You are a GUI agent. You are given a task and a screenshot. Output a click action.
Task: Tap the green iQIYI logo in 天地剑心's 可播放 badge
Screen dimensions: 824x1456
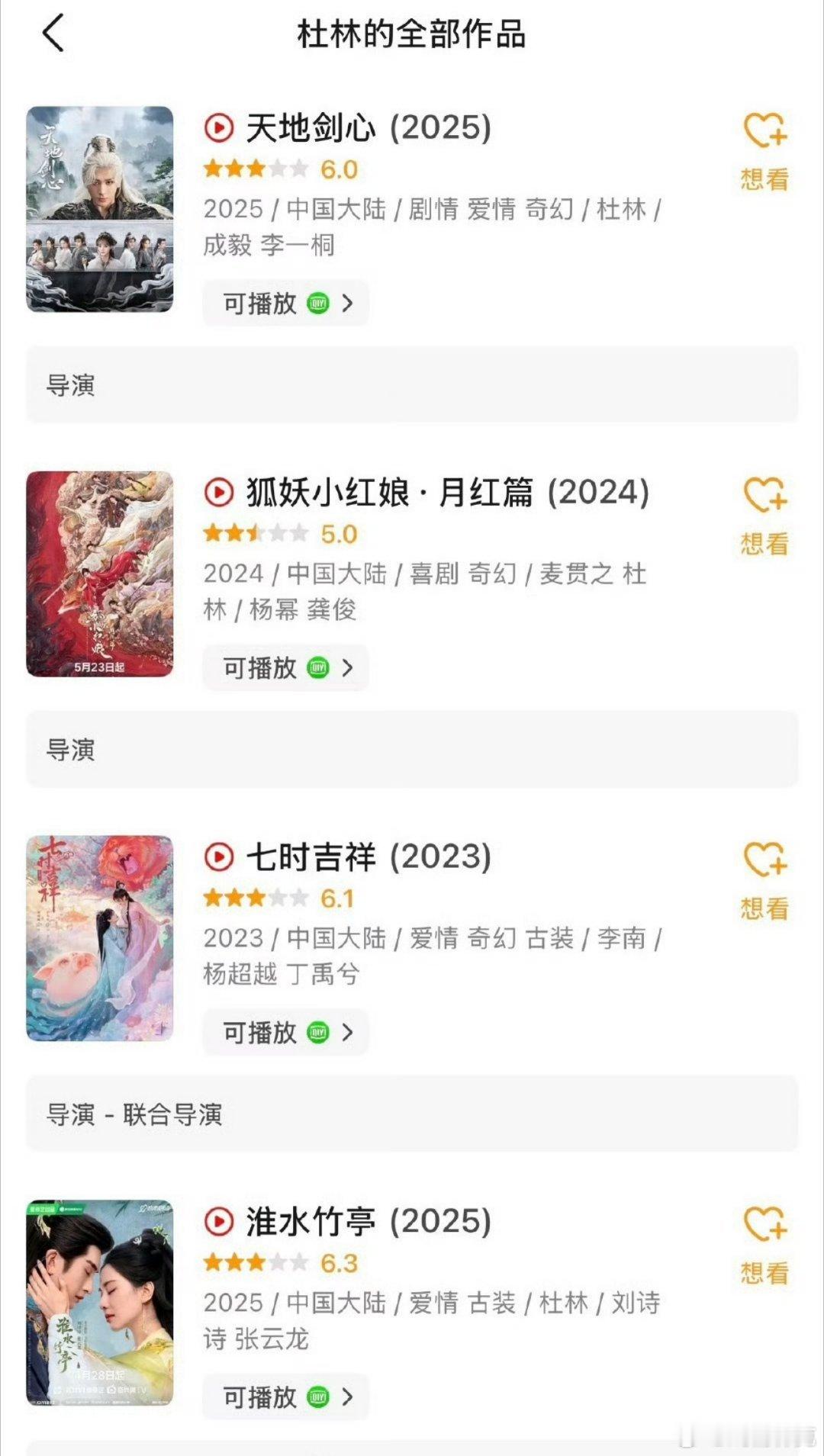pyautogui.click(x=318, y=303)
